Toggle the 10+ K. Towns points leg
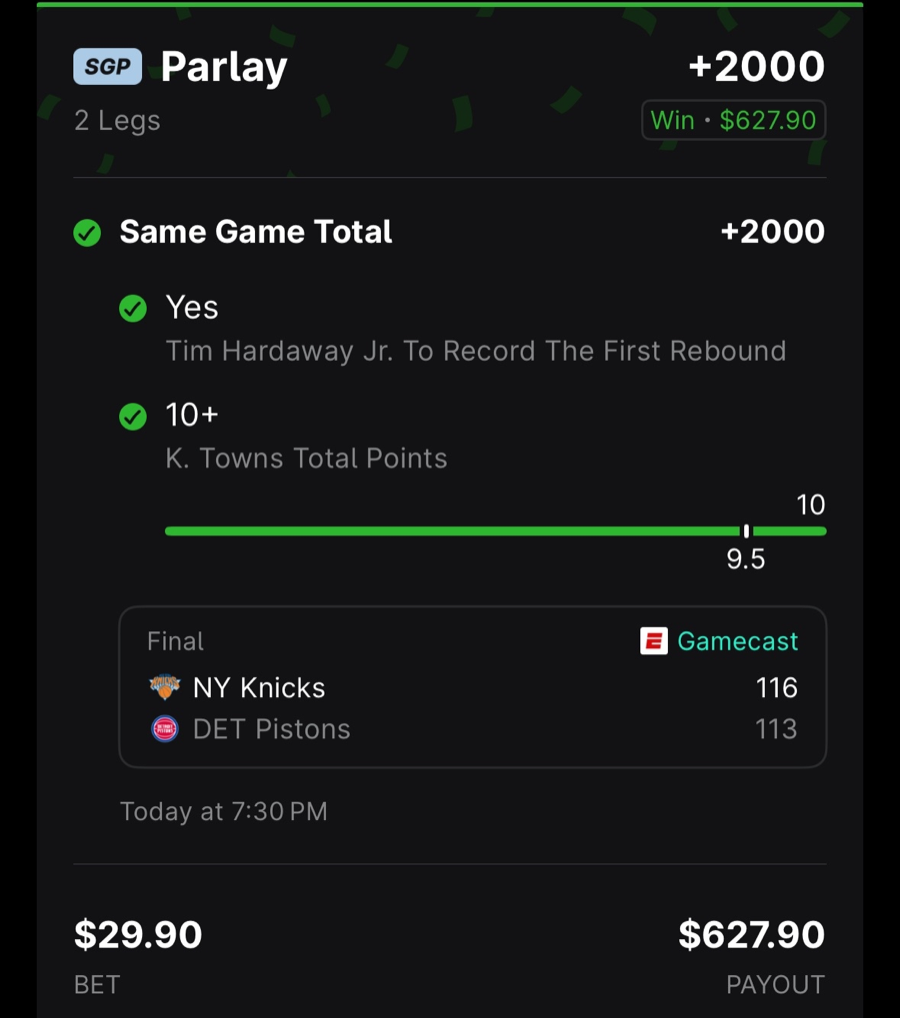The height and width of the screenshot is (1018, 900). [x=191, y=415]
